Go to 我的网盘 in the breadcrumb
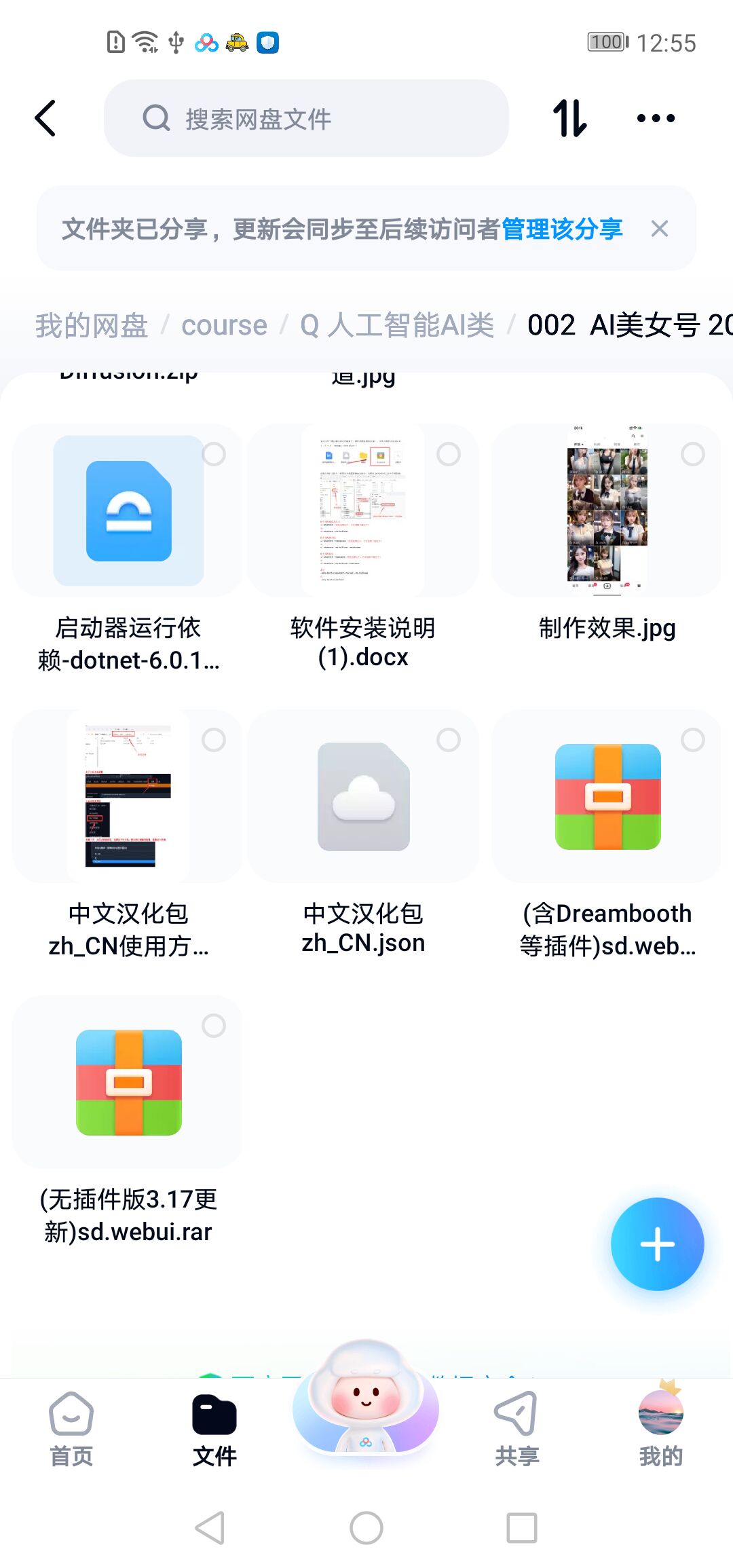733x1568 pixels. 92,325
